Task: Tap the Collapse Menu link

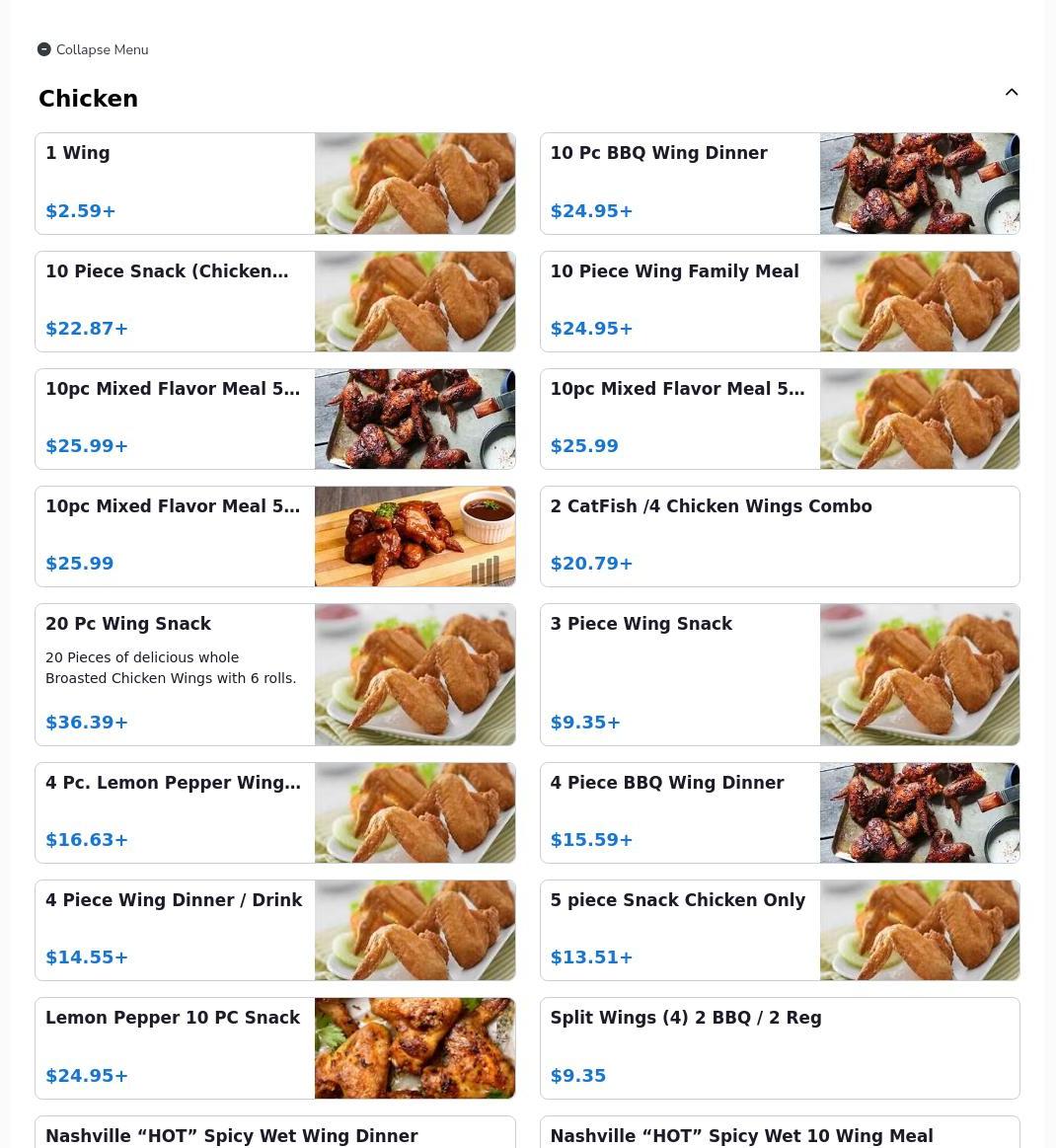Action: pyautogui.click(x=93, y=49)
